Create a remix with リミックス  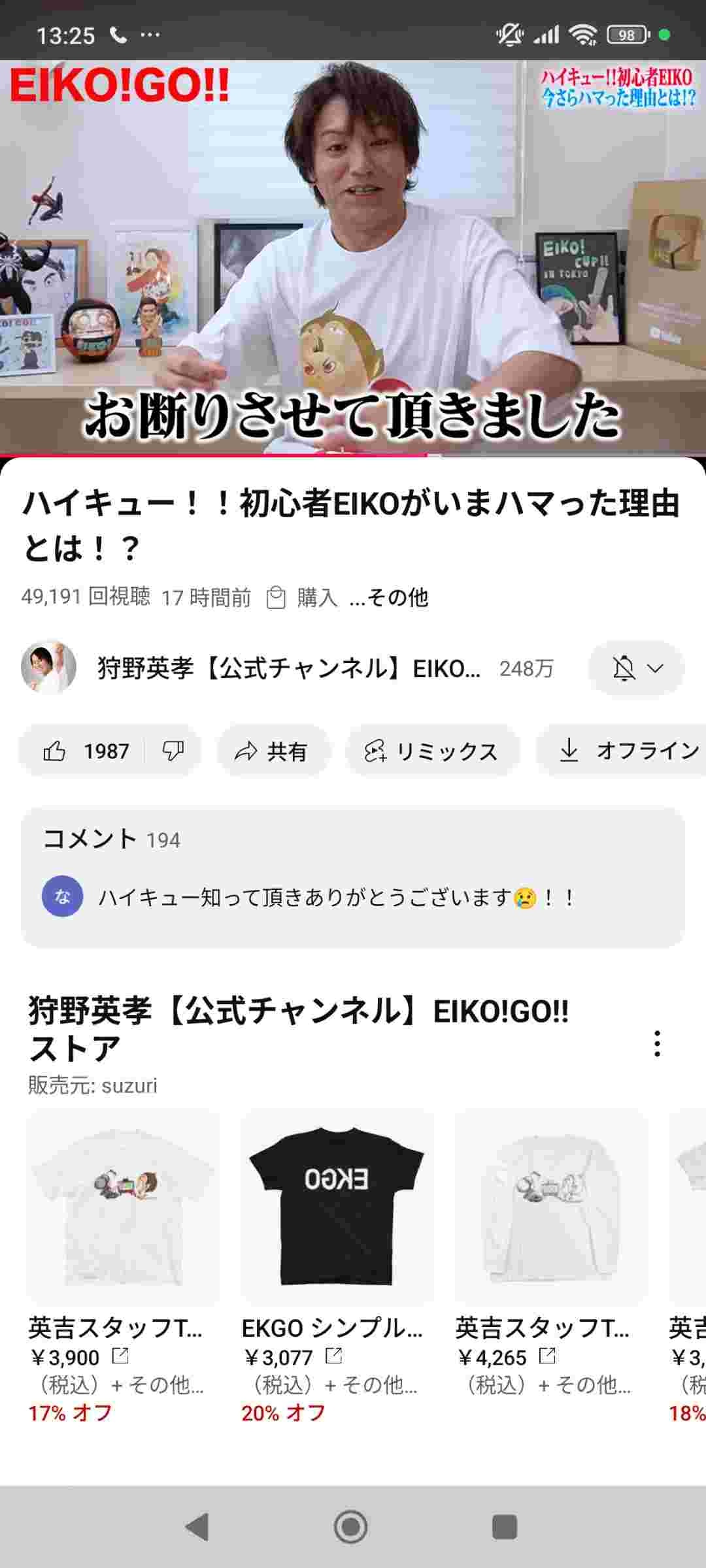(431, 751)
